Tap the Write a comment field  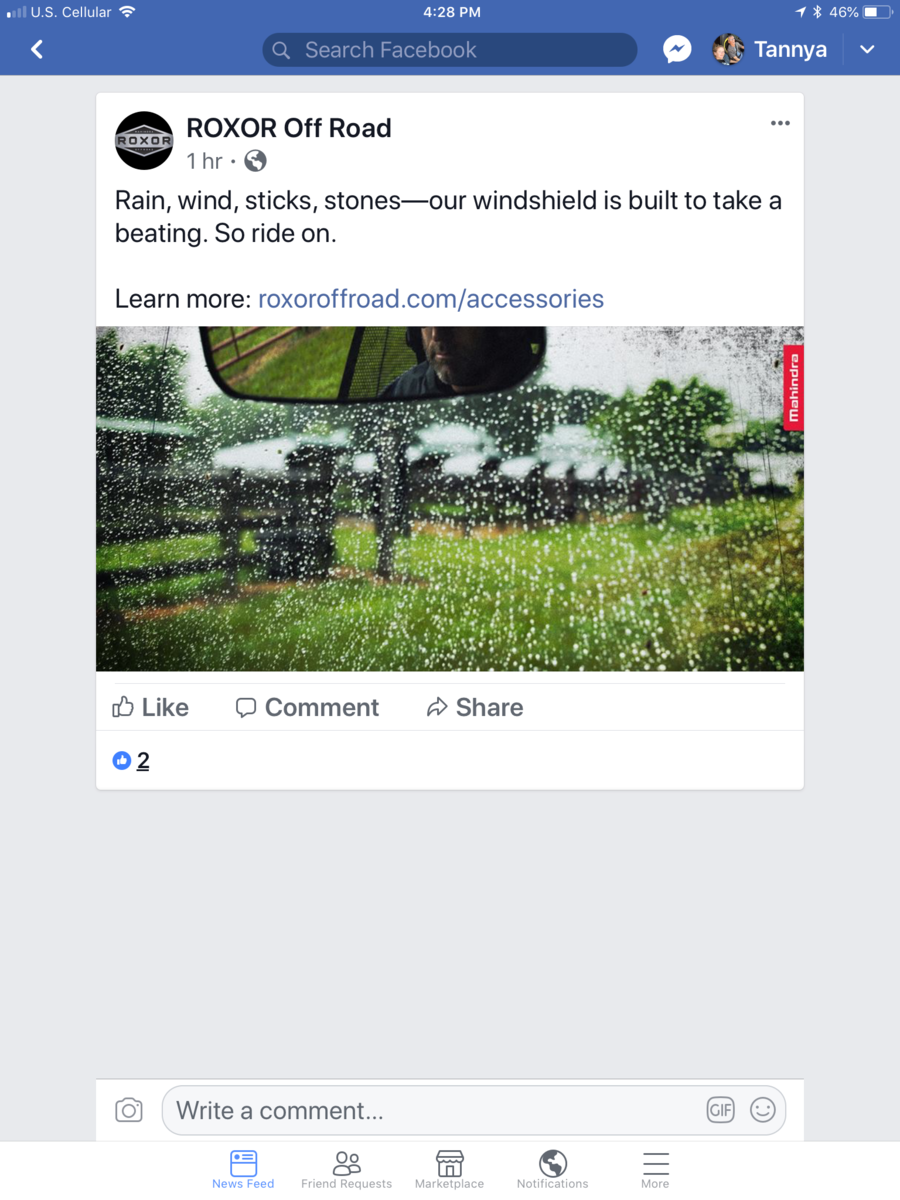(430, 1110)
